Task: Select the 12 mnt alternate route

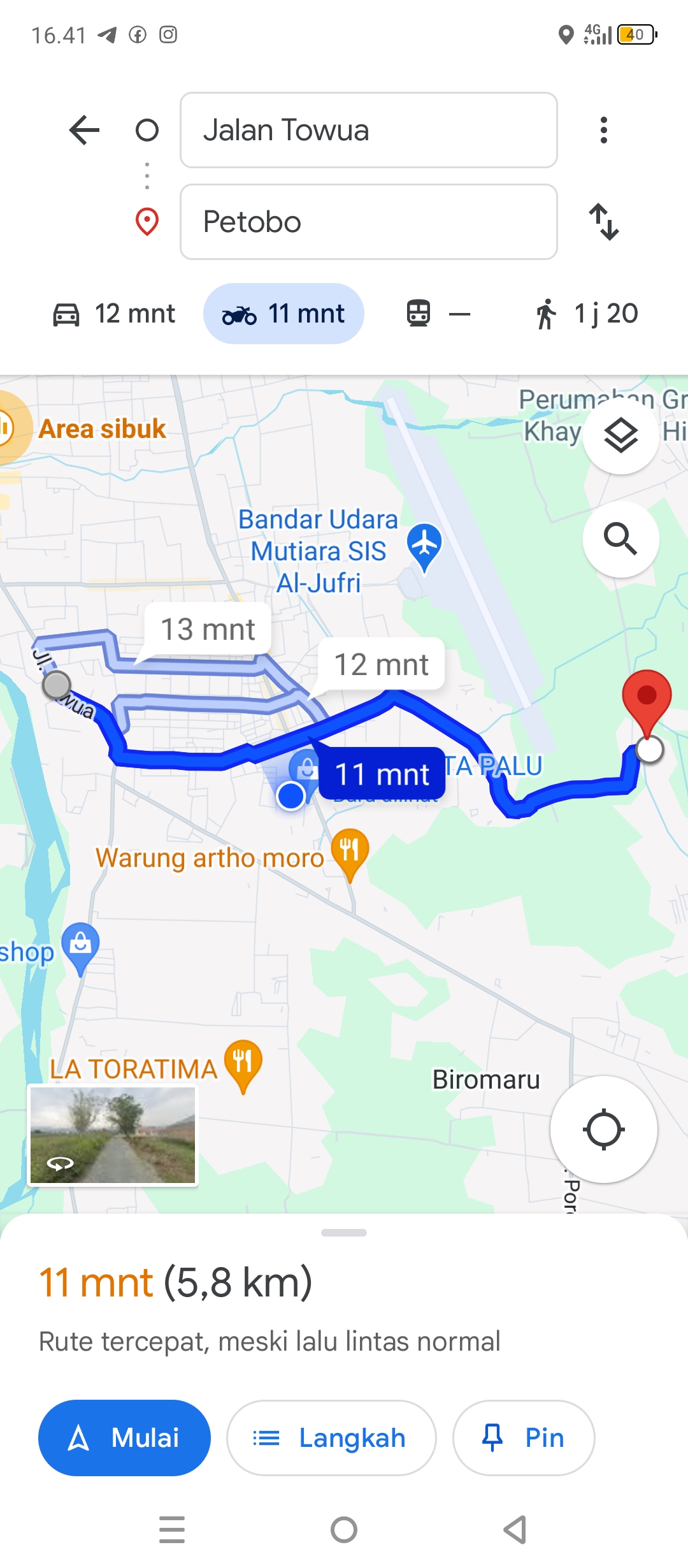Action: click(x=381, y=664)
